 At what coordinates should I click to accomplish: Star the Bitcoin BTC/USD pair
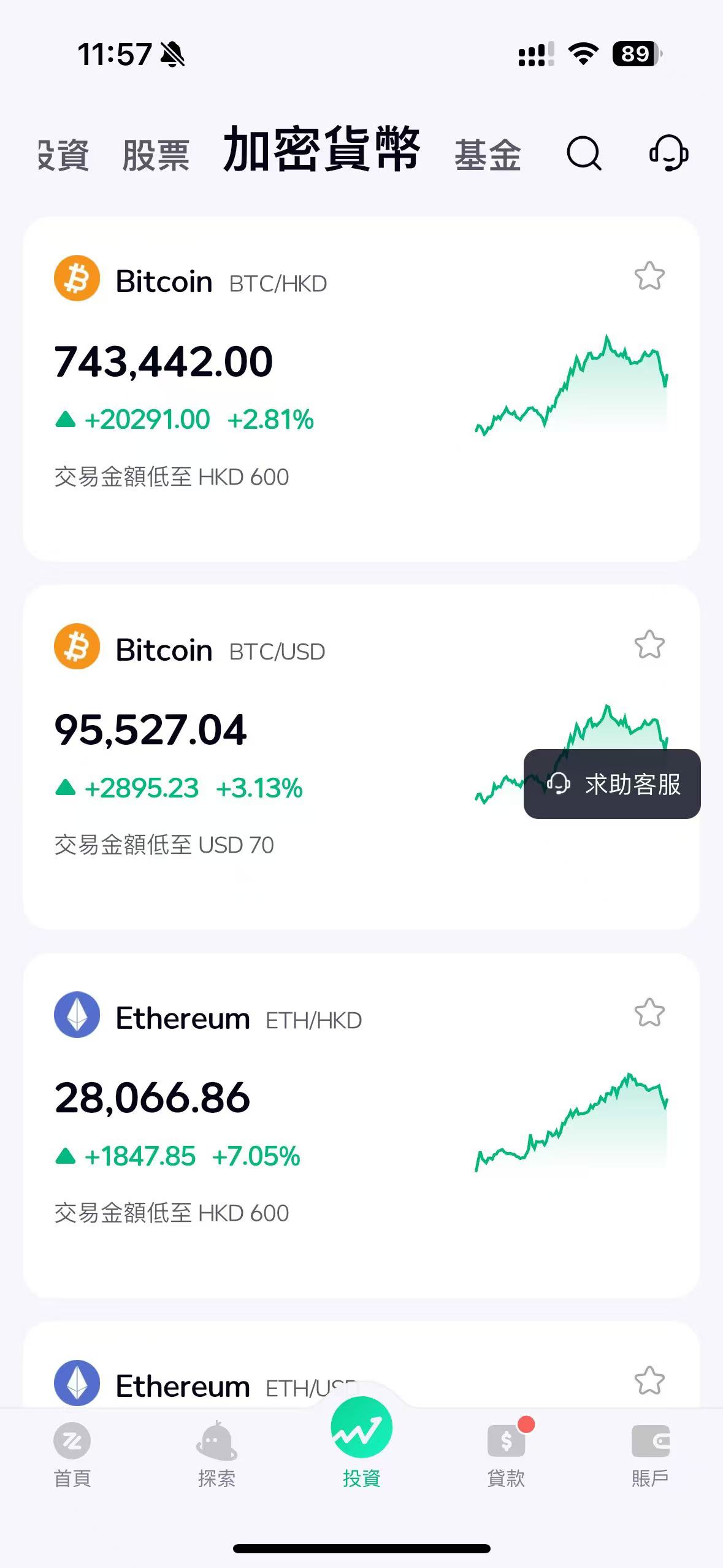[x=649, y=645]
